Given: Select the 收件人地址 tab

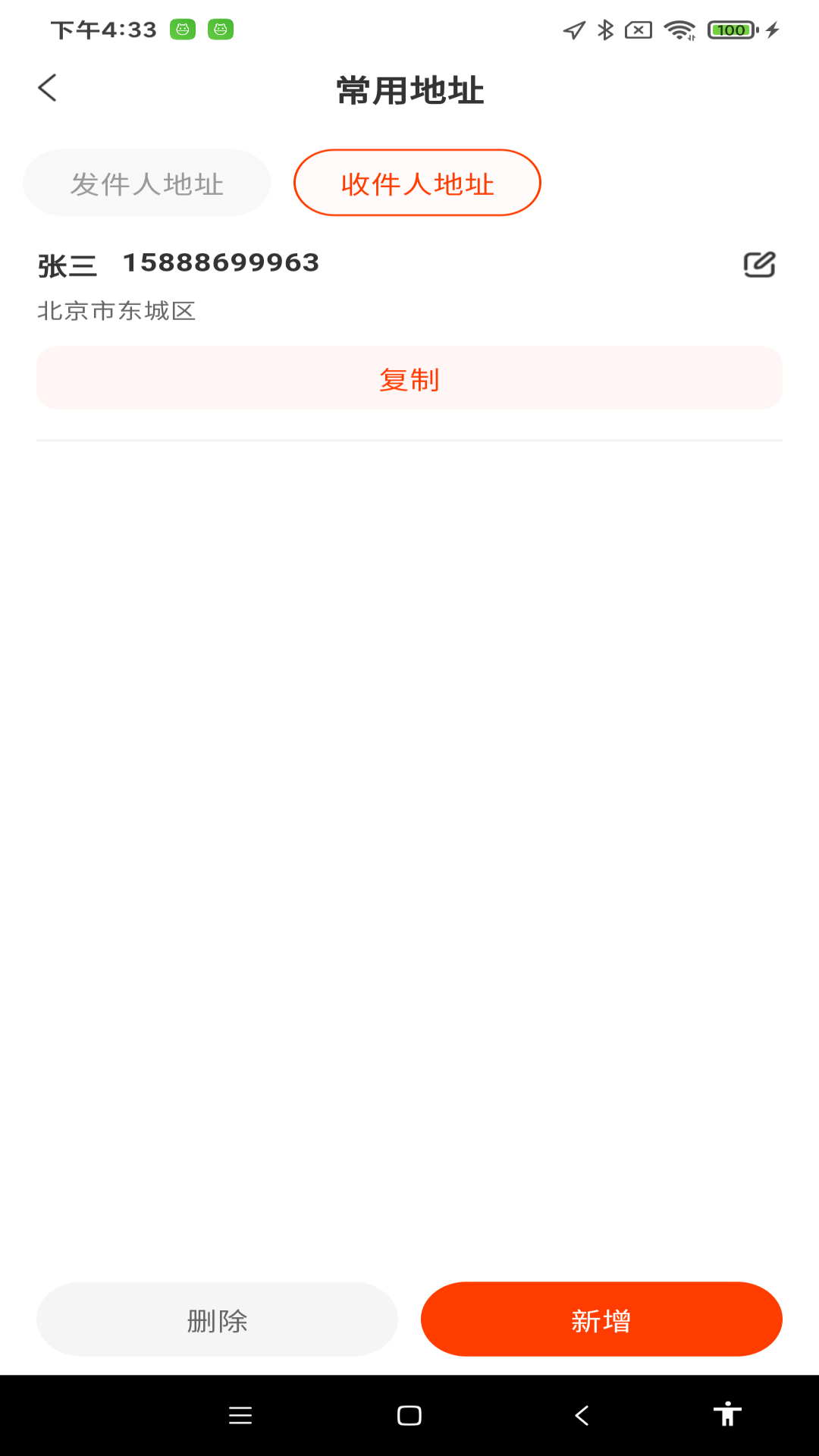Looking at the screenshot, I should point(417,183).
